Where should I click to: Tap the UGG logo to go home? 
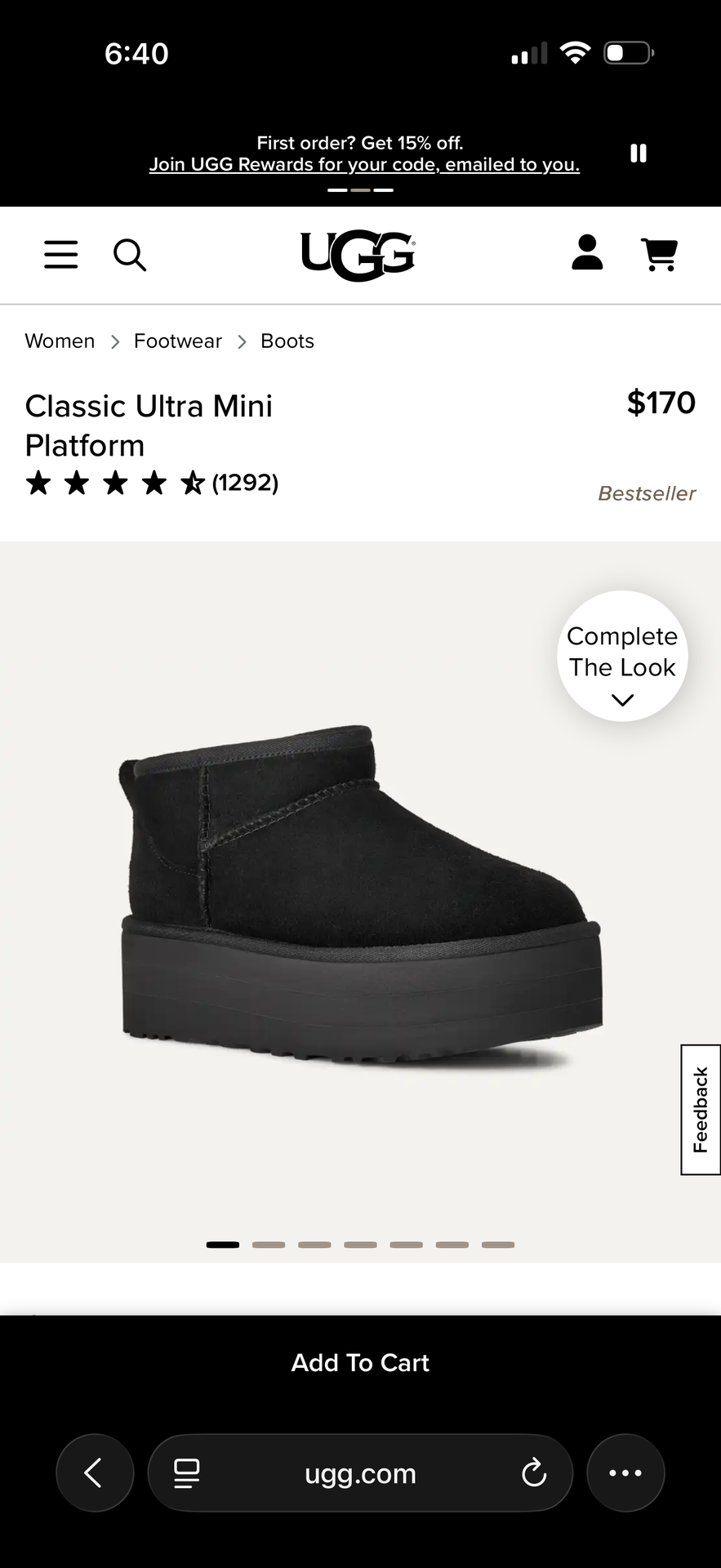[358, 256]
